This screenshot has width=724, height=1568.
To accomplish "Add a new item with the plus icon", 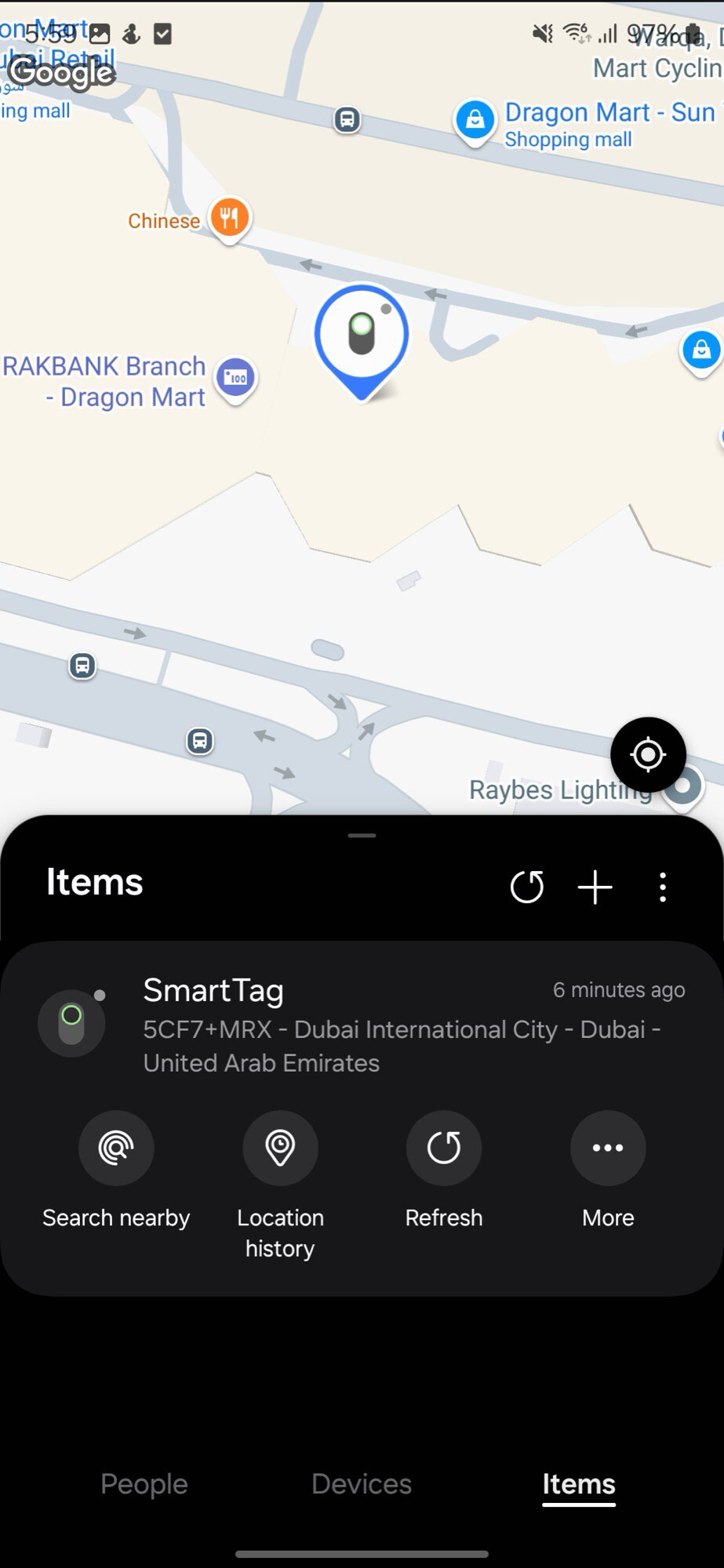I will 595,887.
